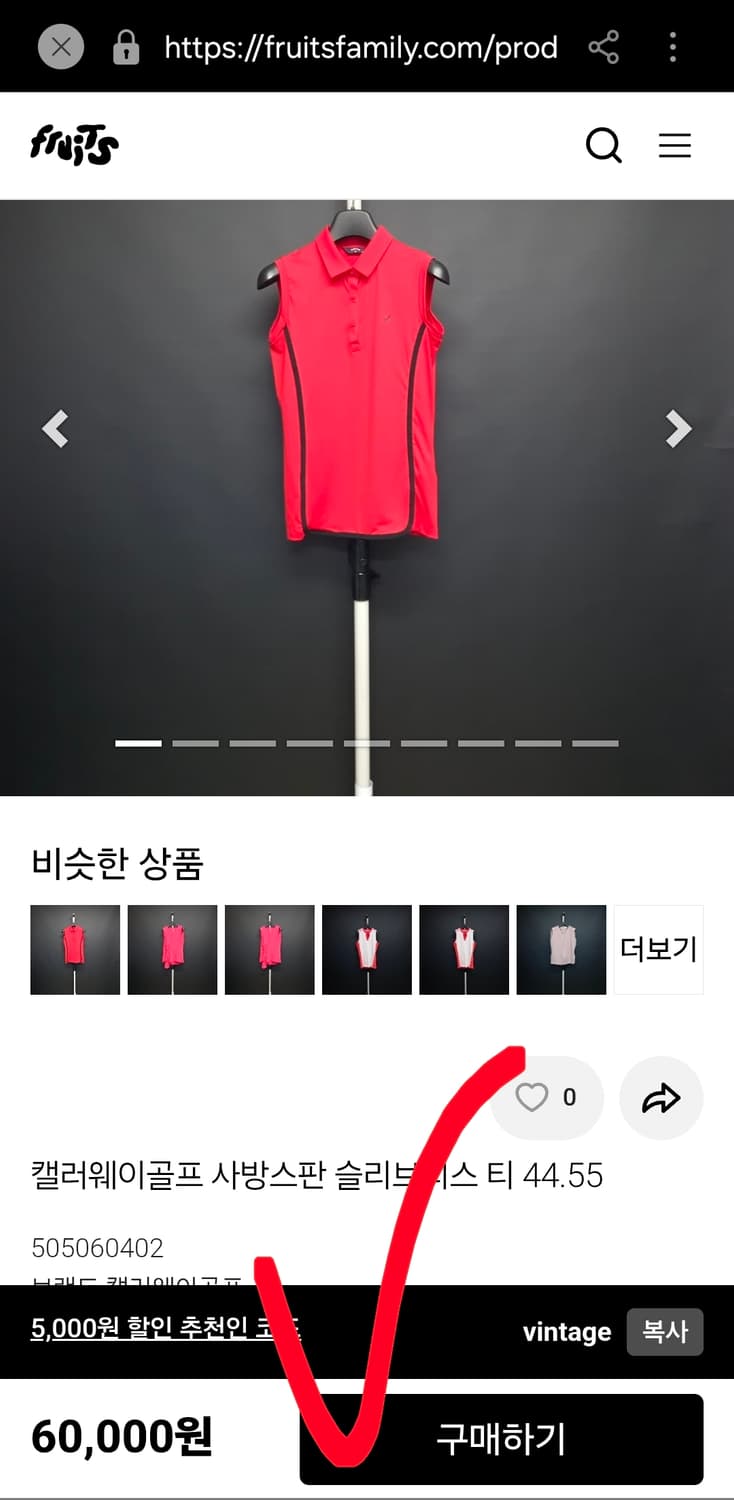This screenshot has height=1500, width=734.
Task: Tap the share arrow icon on the product
Action: pos(661,1097)
